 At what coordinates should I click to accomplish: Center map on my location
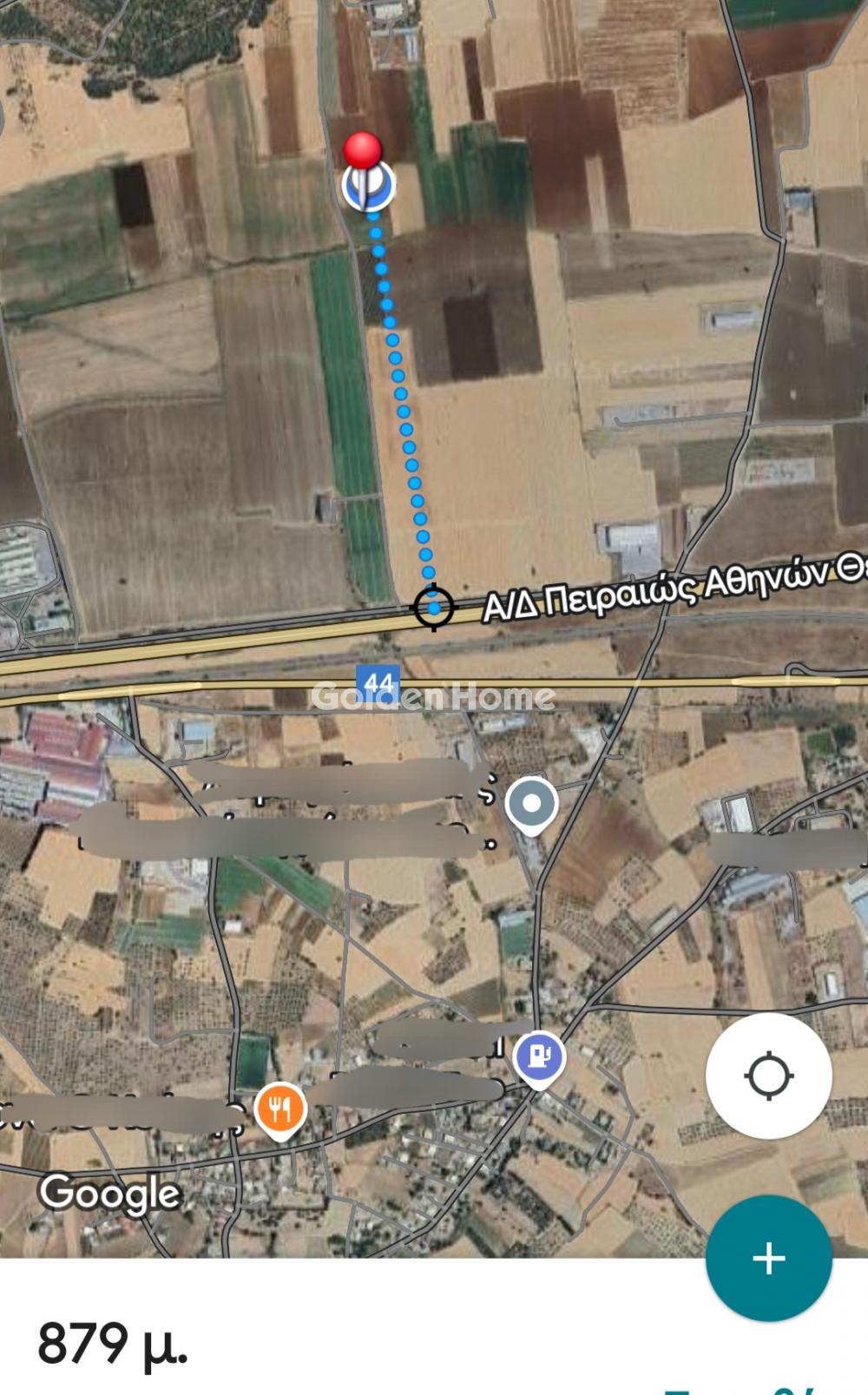768,1076
